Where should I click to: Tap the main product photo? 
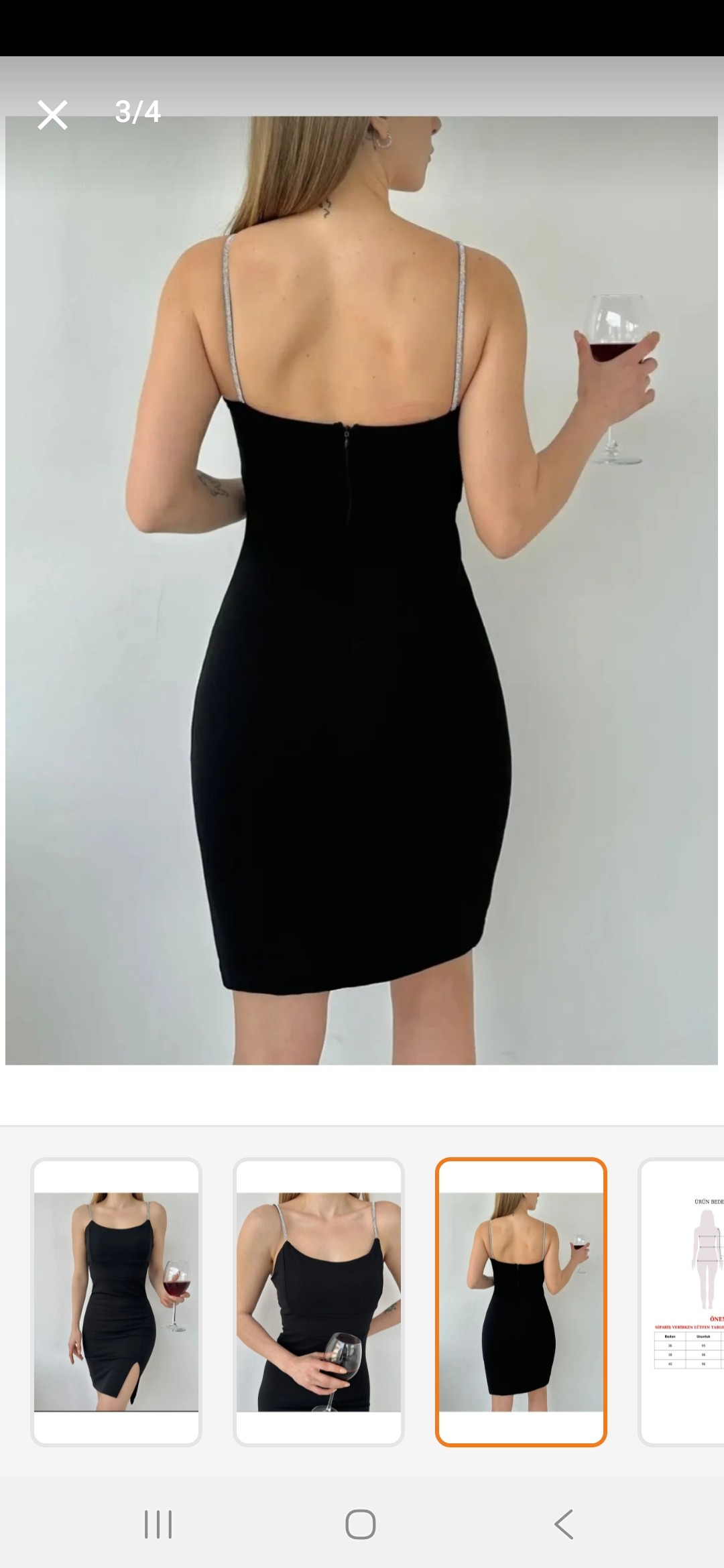tap(361, 590)
